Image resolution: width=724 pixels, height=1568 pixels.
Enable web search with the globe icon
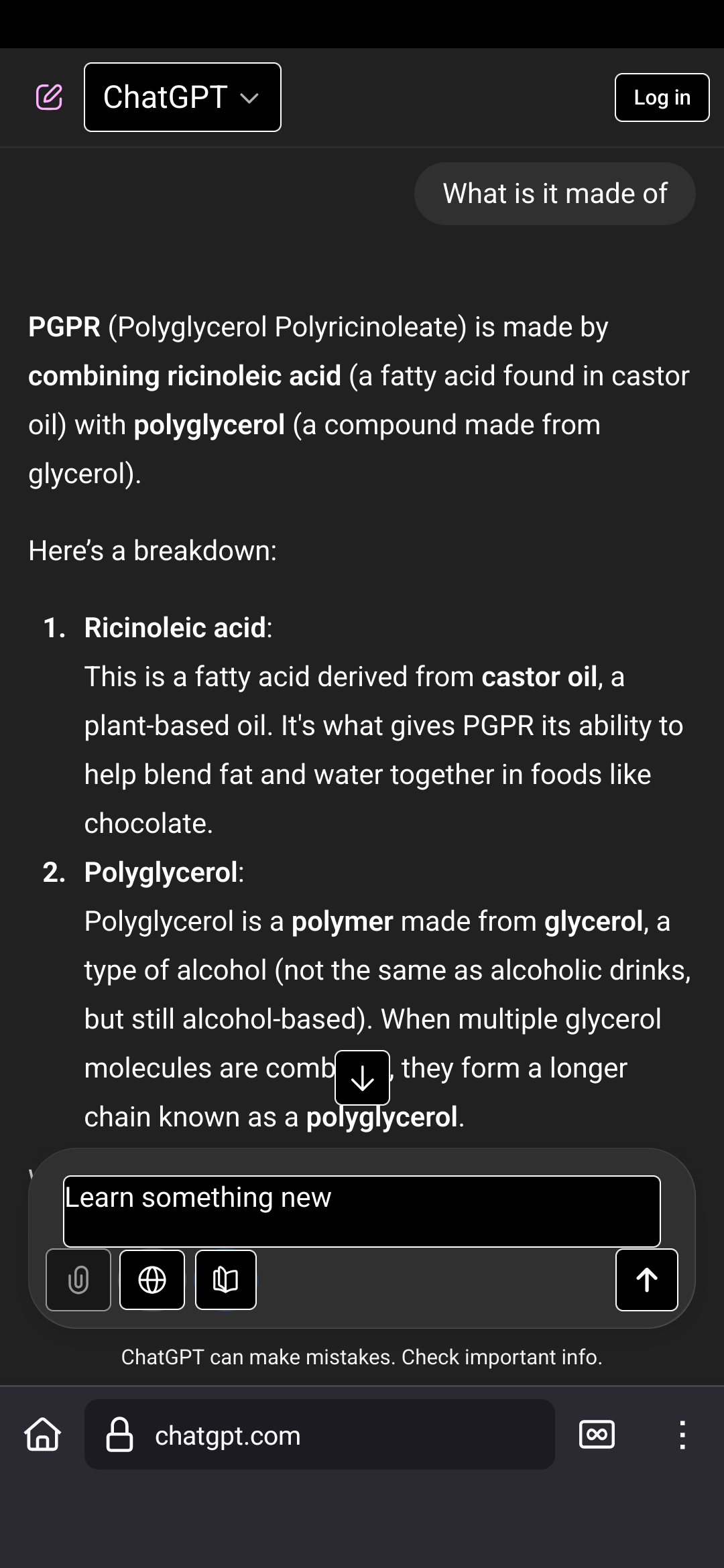152,1280
